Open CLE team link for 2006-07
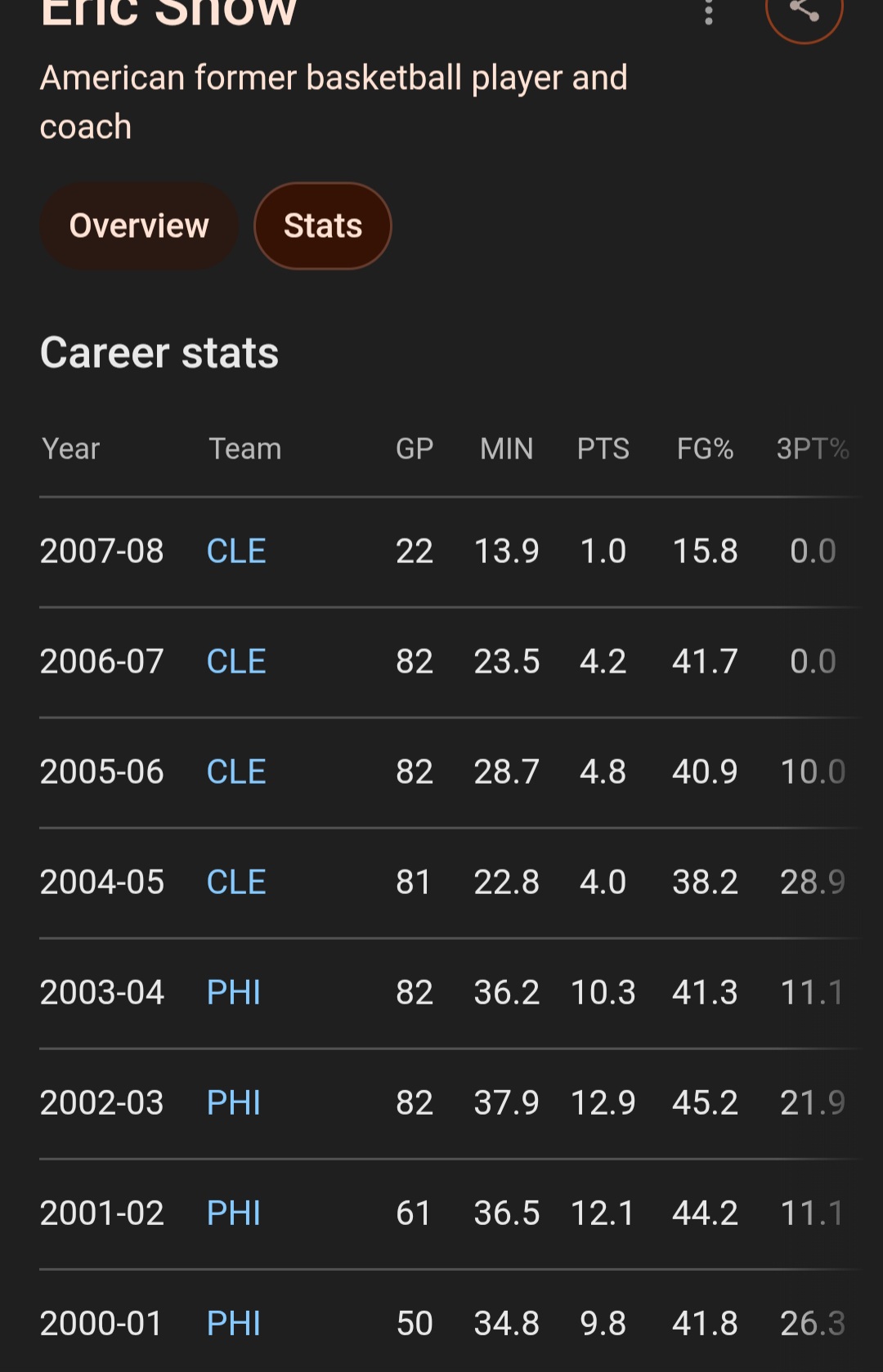The width and height of the screenshot is (883, 1372). [x=236, y=661]
